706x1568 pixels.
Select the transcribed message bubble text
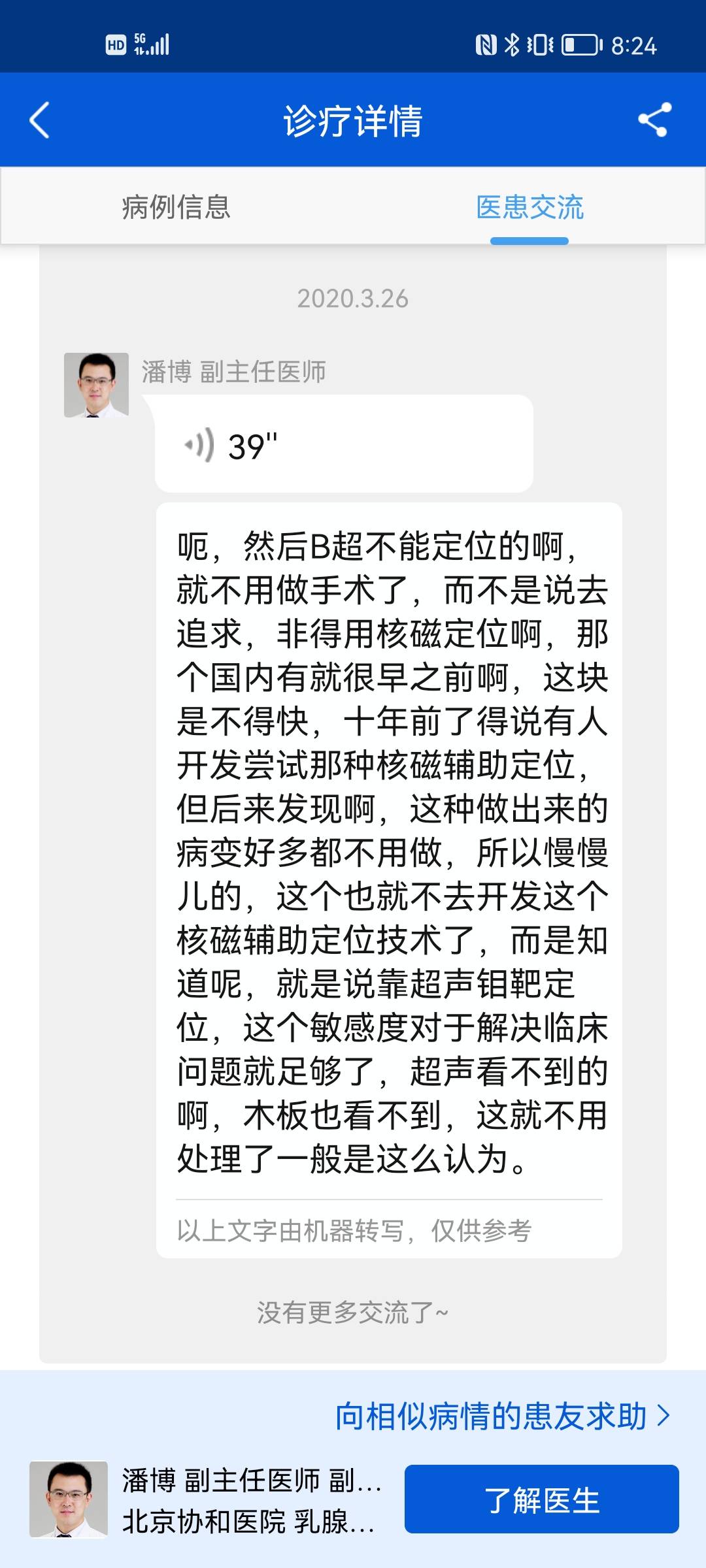coord(386,849)
